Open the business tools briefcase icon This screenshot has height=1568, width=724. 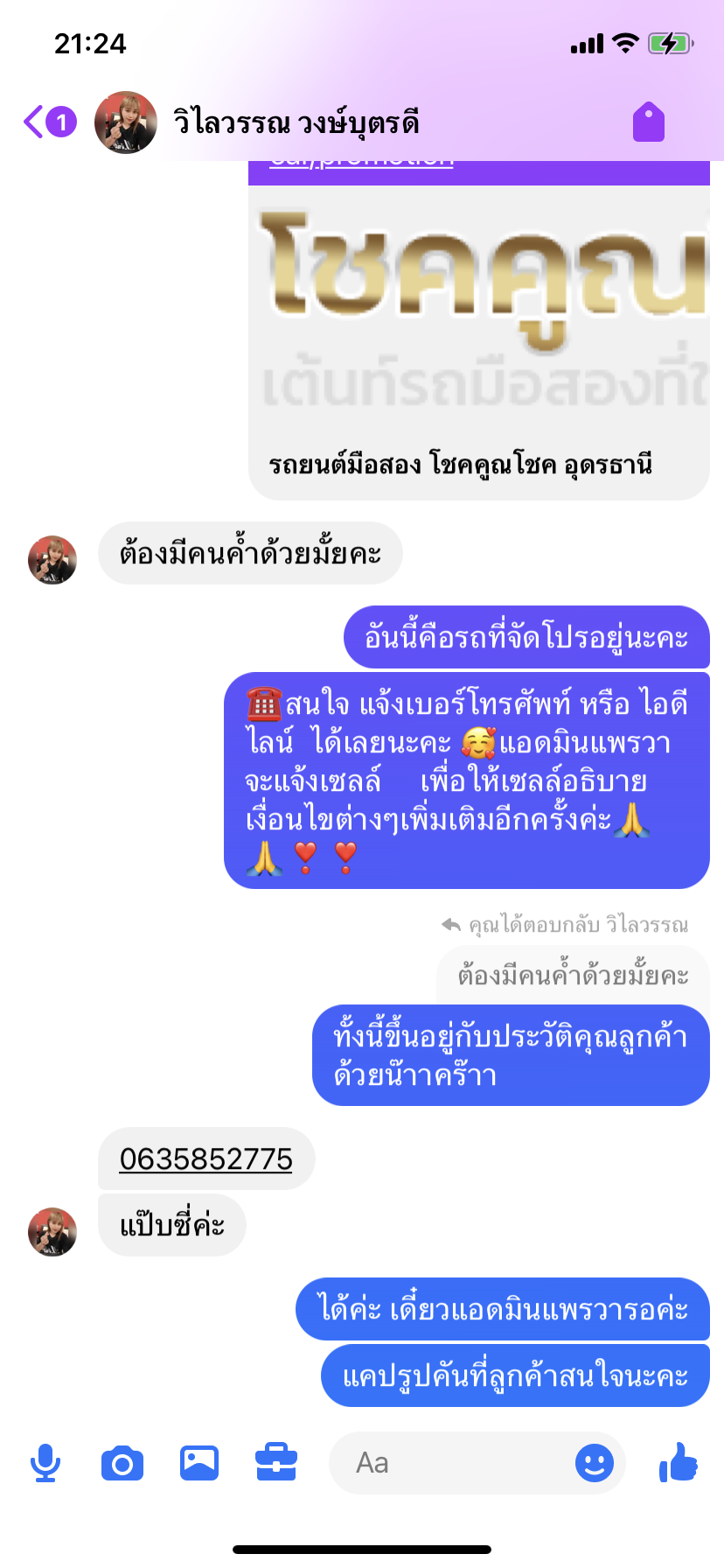pyautogui.click(x=276, y=1463)
